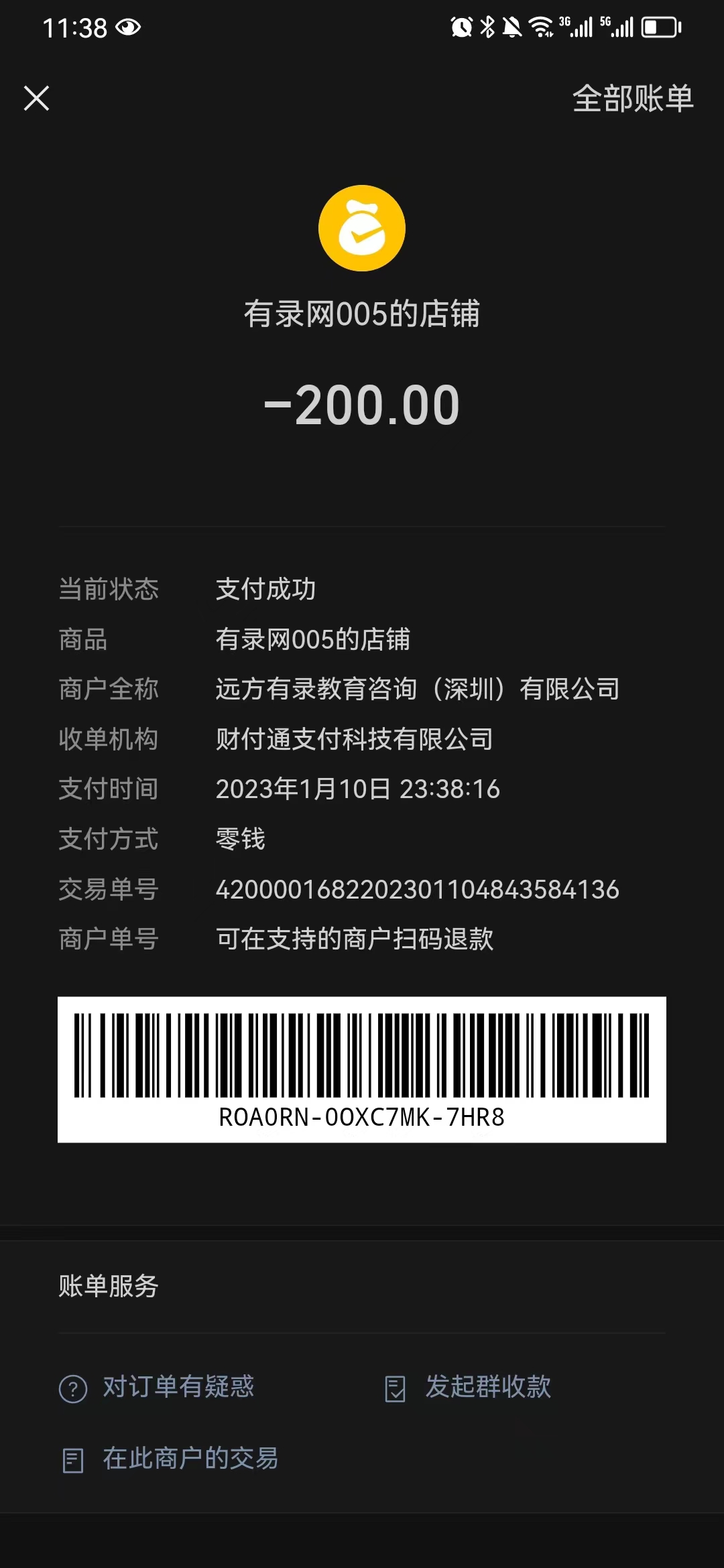Screen dimensions: 724x1568
Task: Close the payment detail page
Action: click(37, 98)
